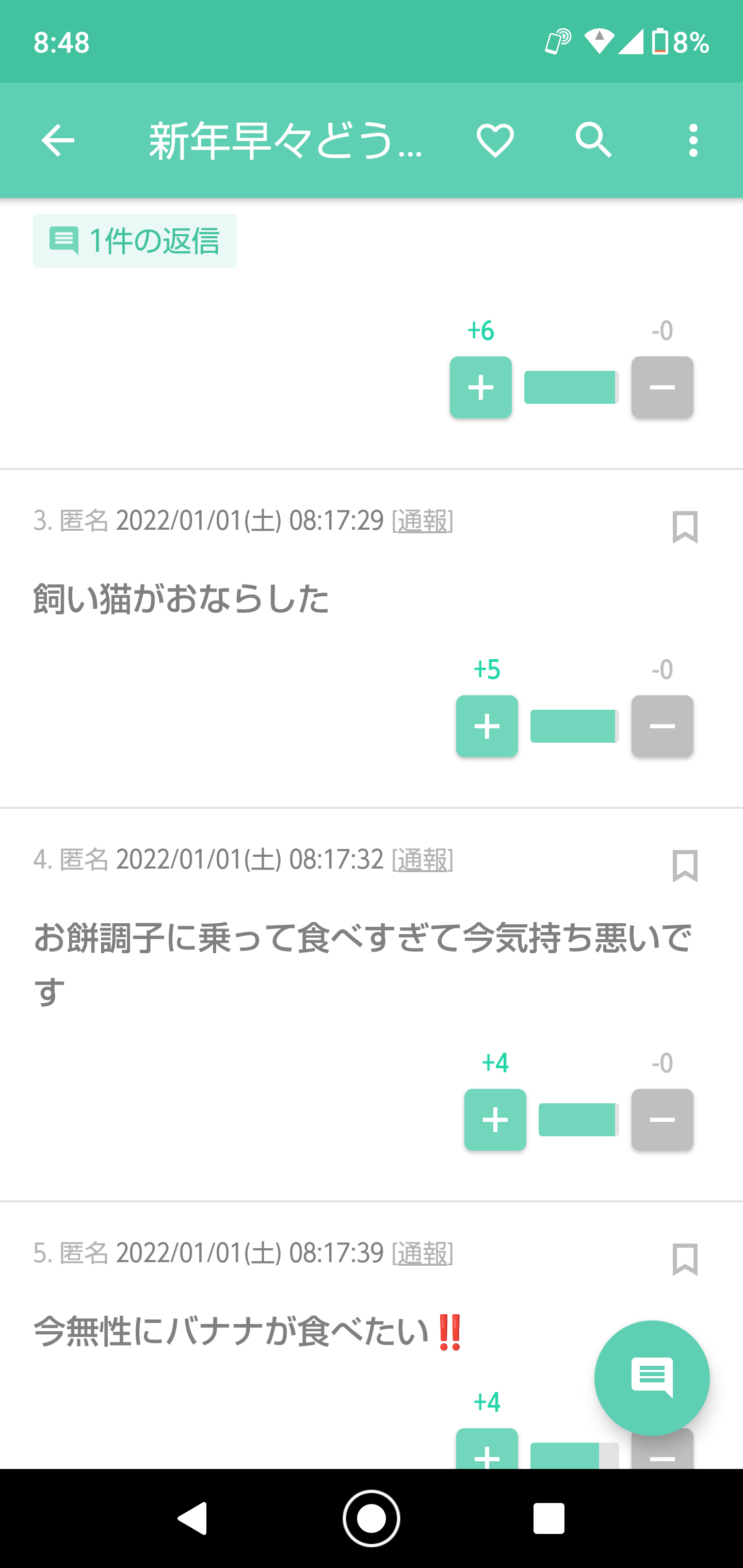Report comment 4 via 通報 link

423,860
